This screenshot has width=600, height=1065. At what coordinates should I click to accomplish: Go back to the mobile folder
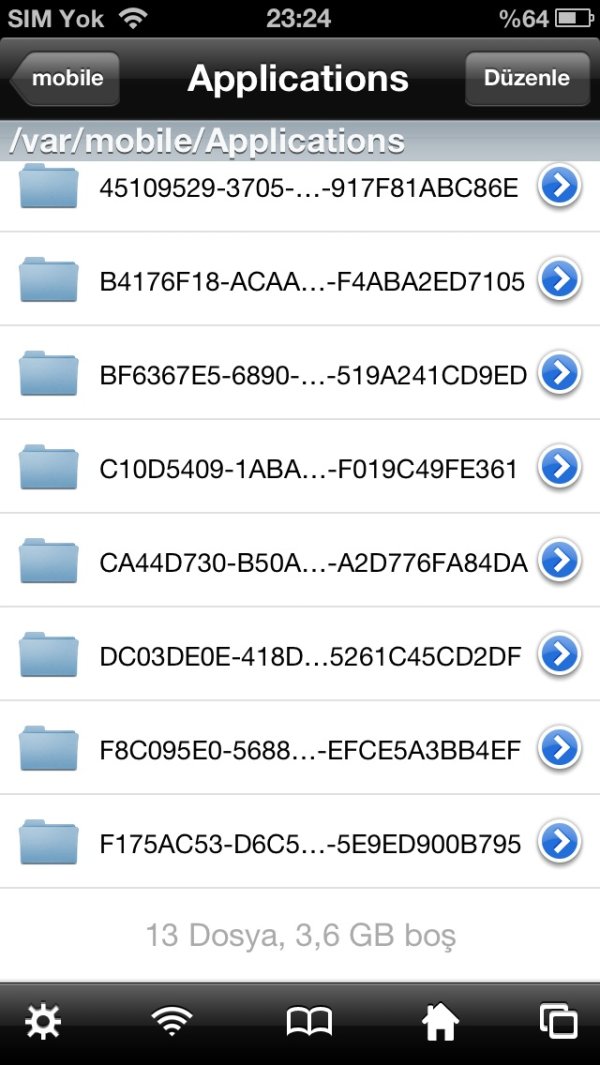point(65,79)
